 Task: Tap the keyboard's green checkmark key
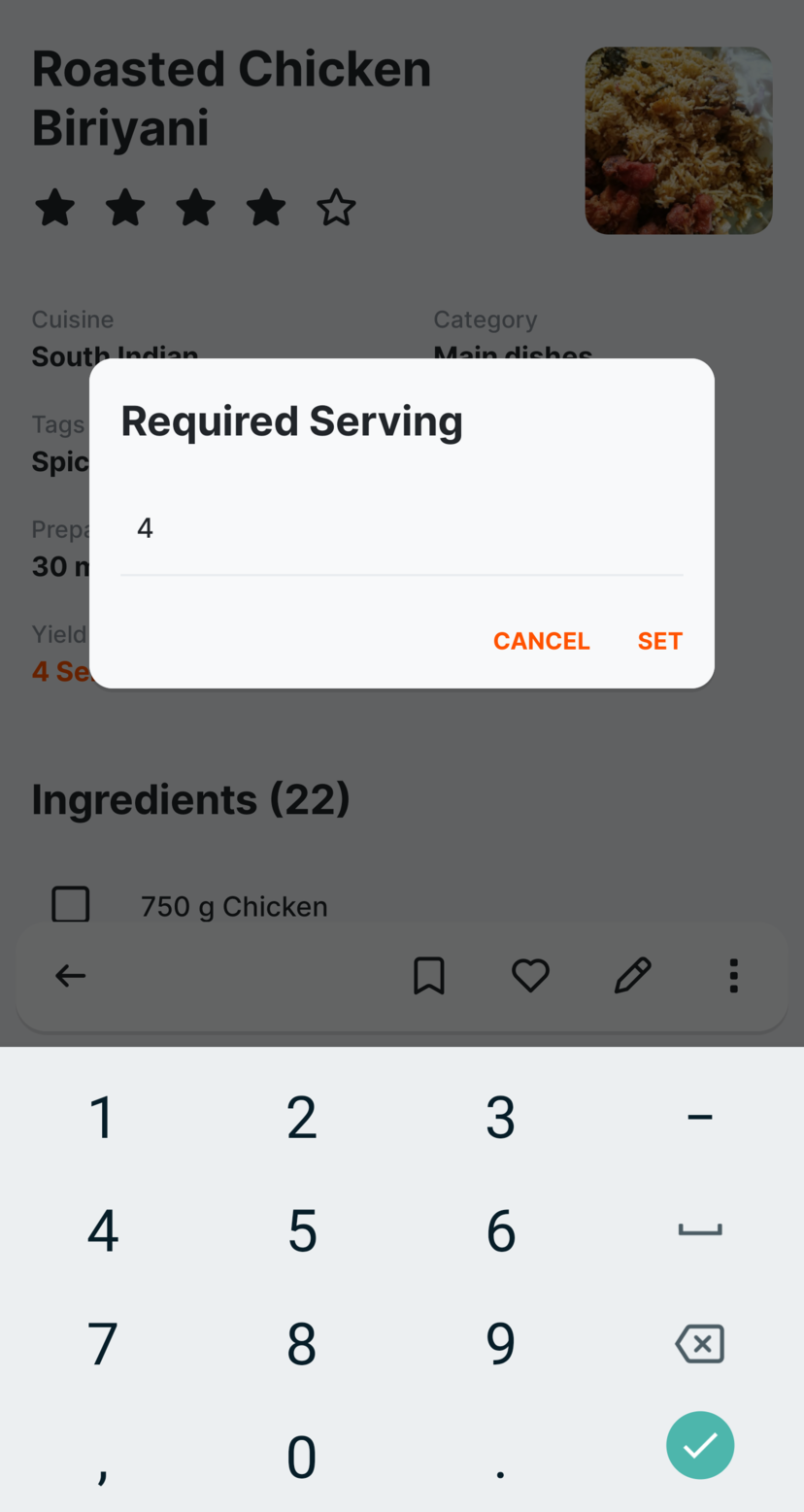(x=699, y=1445)
